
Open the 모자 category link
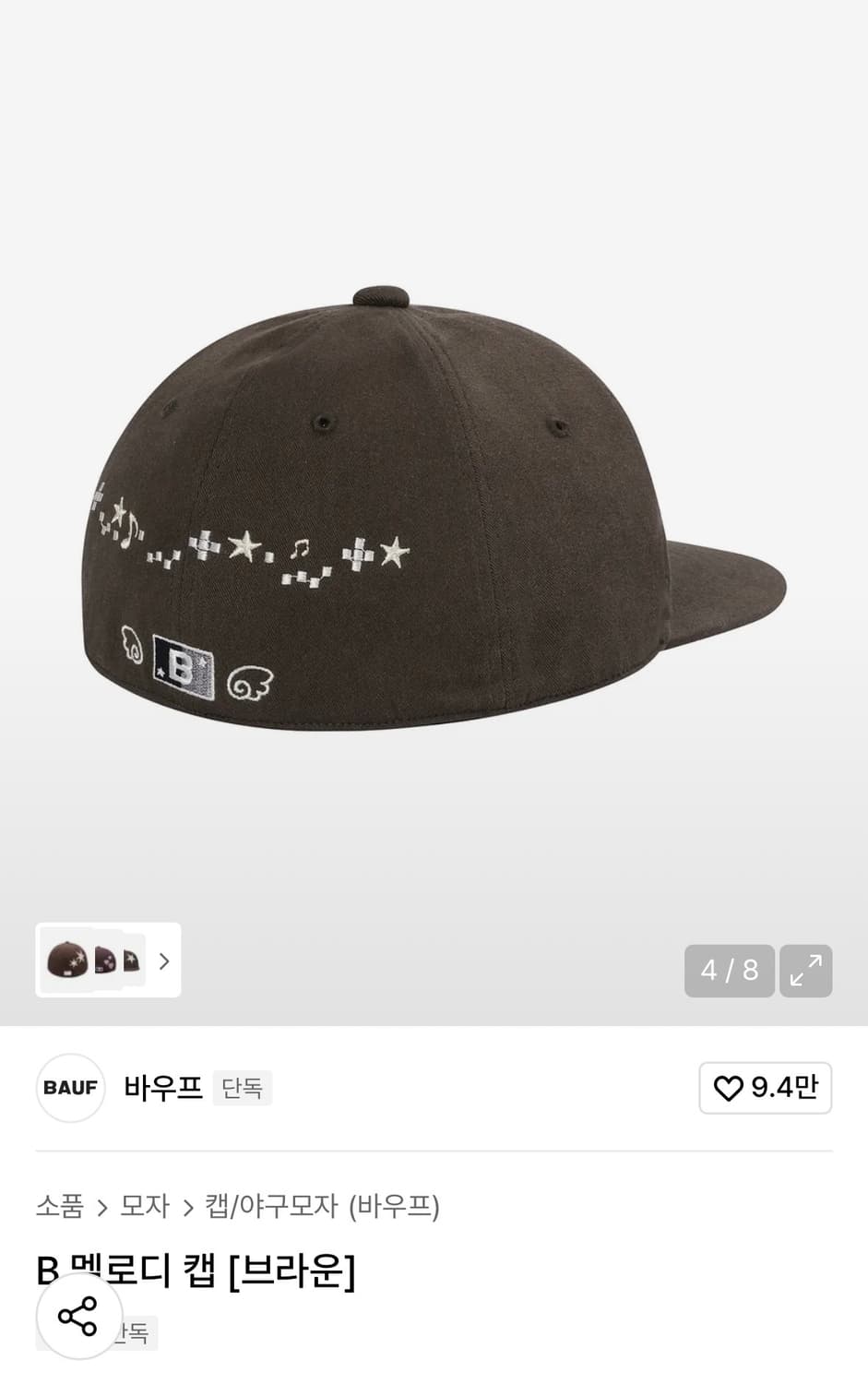pos(146,1206)
